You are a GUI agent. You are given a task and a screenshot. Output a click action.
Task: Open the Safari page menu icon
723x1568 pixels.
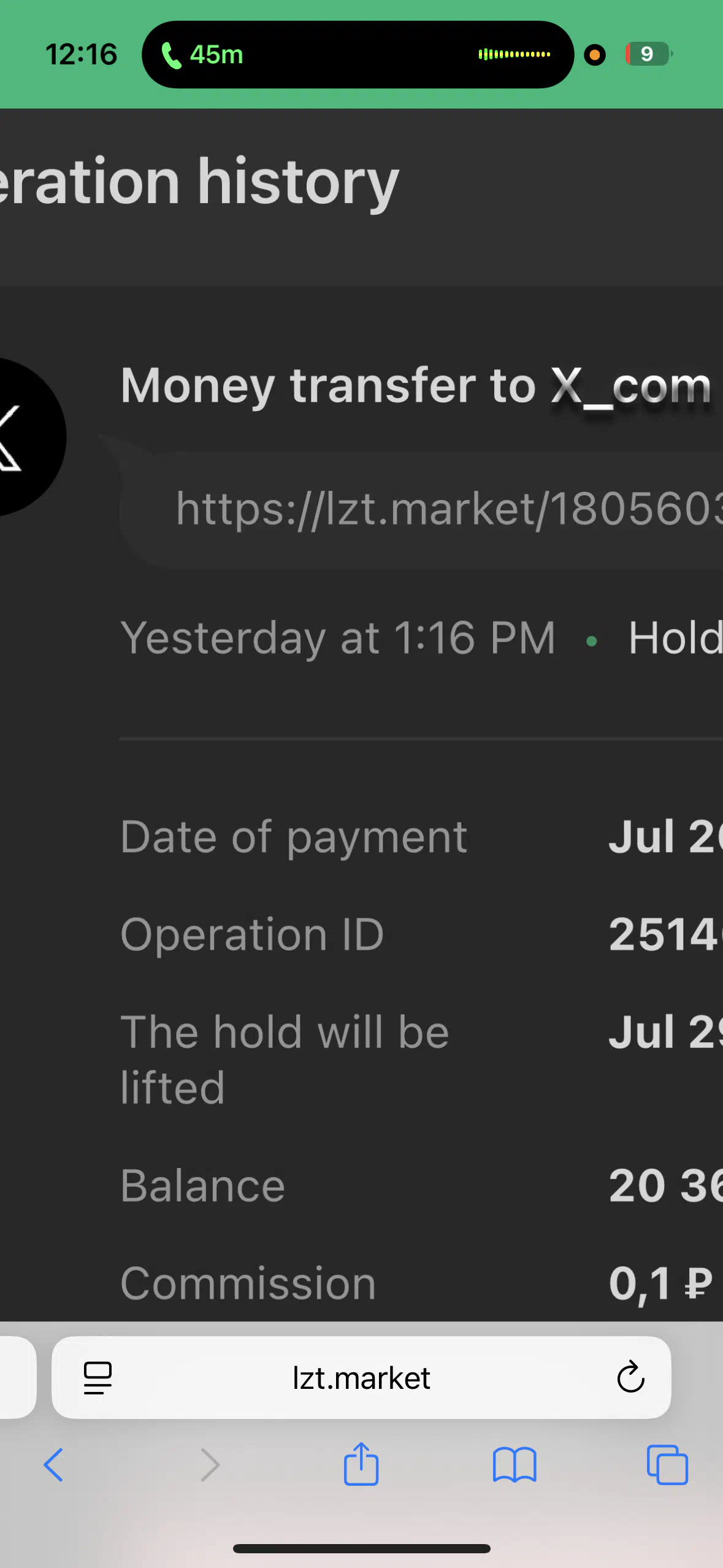(x=98, y=1378)
